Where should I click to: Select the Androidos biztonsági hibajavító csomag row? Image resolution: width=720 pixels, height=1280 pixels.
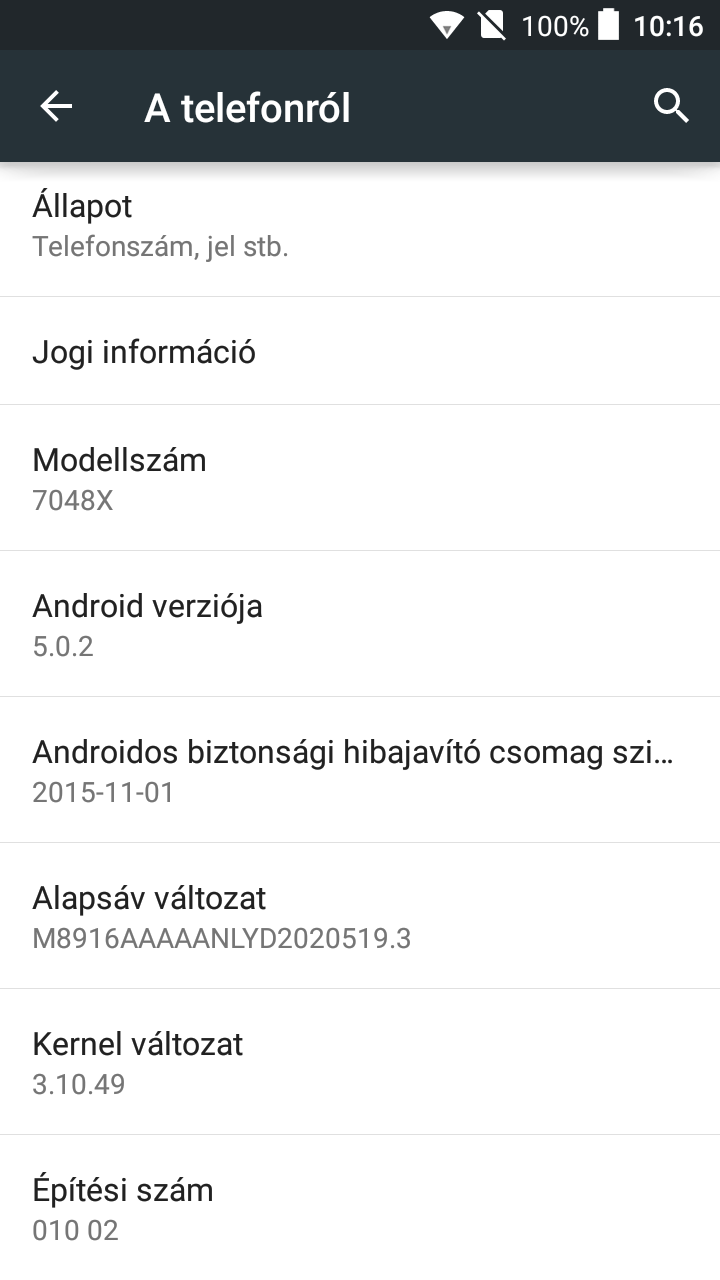(360, 770)
